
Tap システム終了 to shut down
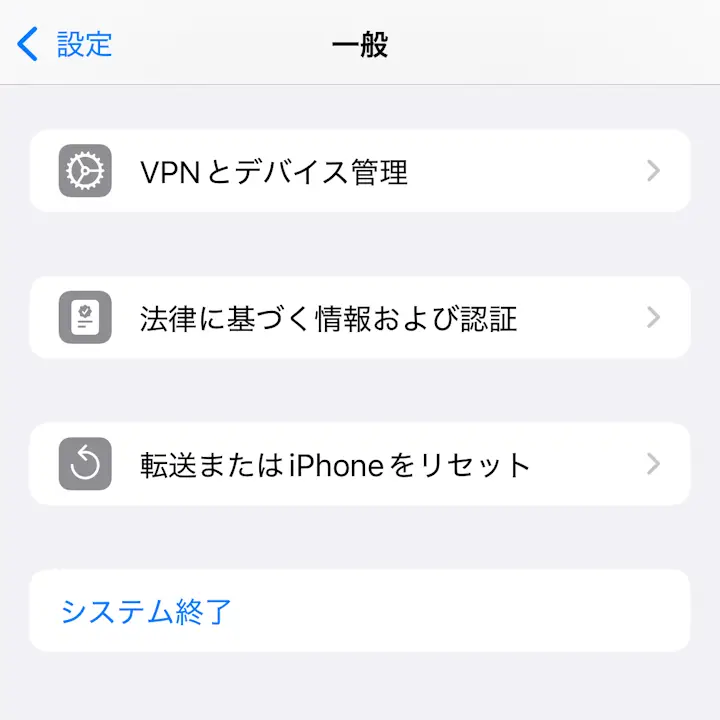point(147,611)
